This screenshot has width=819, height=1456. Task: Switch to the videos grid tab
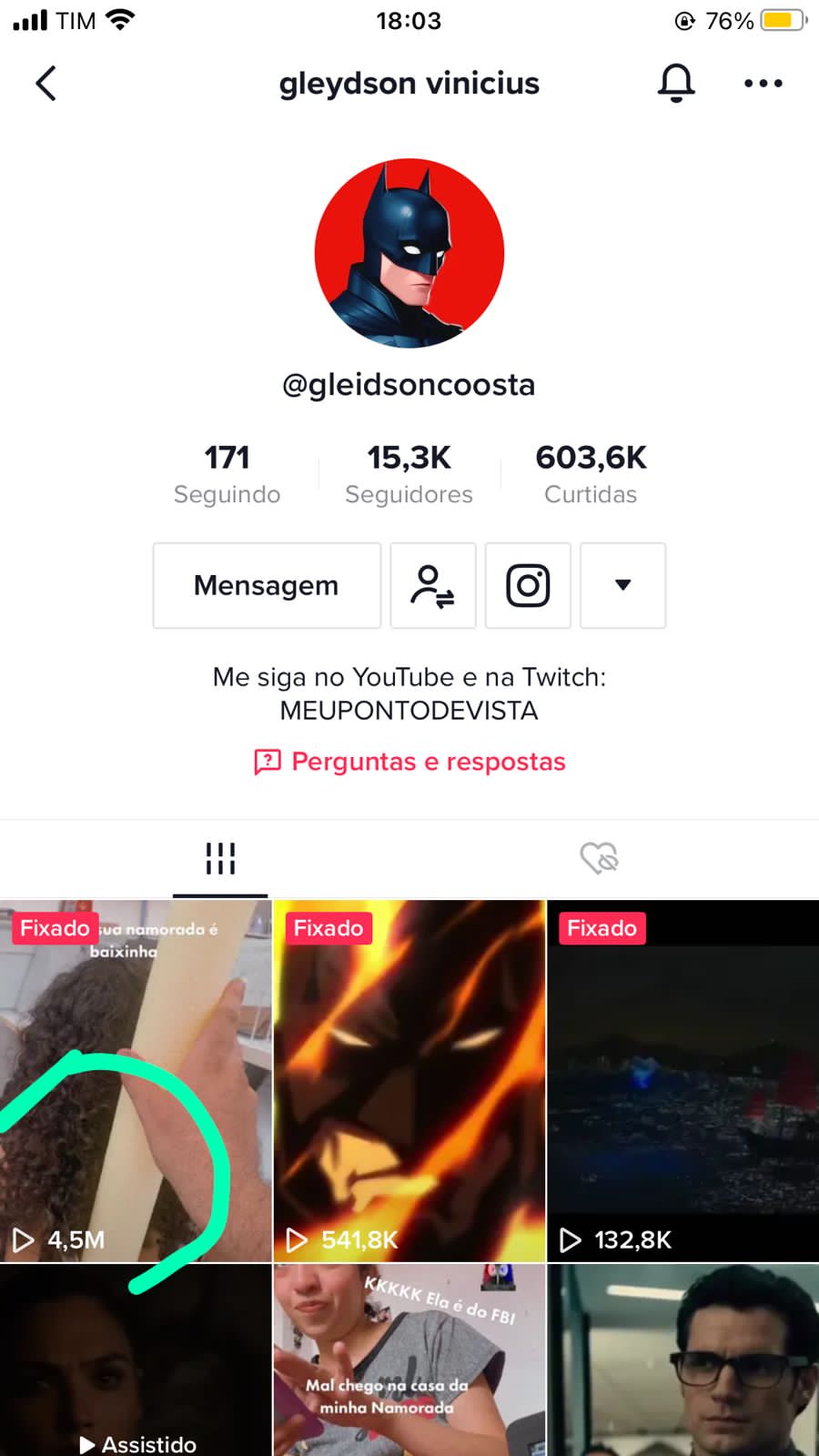(x=220, y=858)
